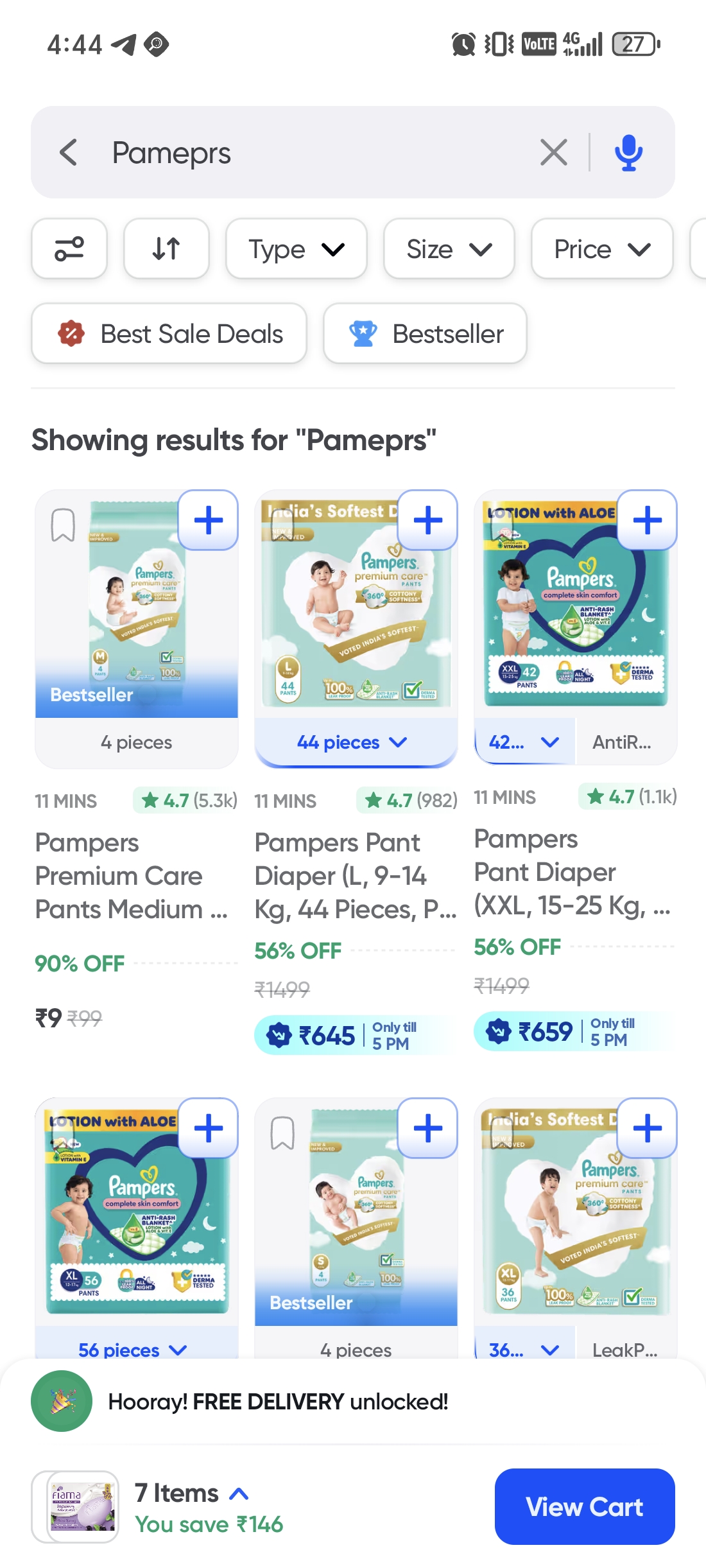706x1568 pixels.
Task: Go back from the search results
Action: (x=69, y=153)
